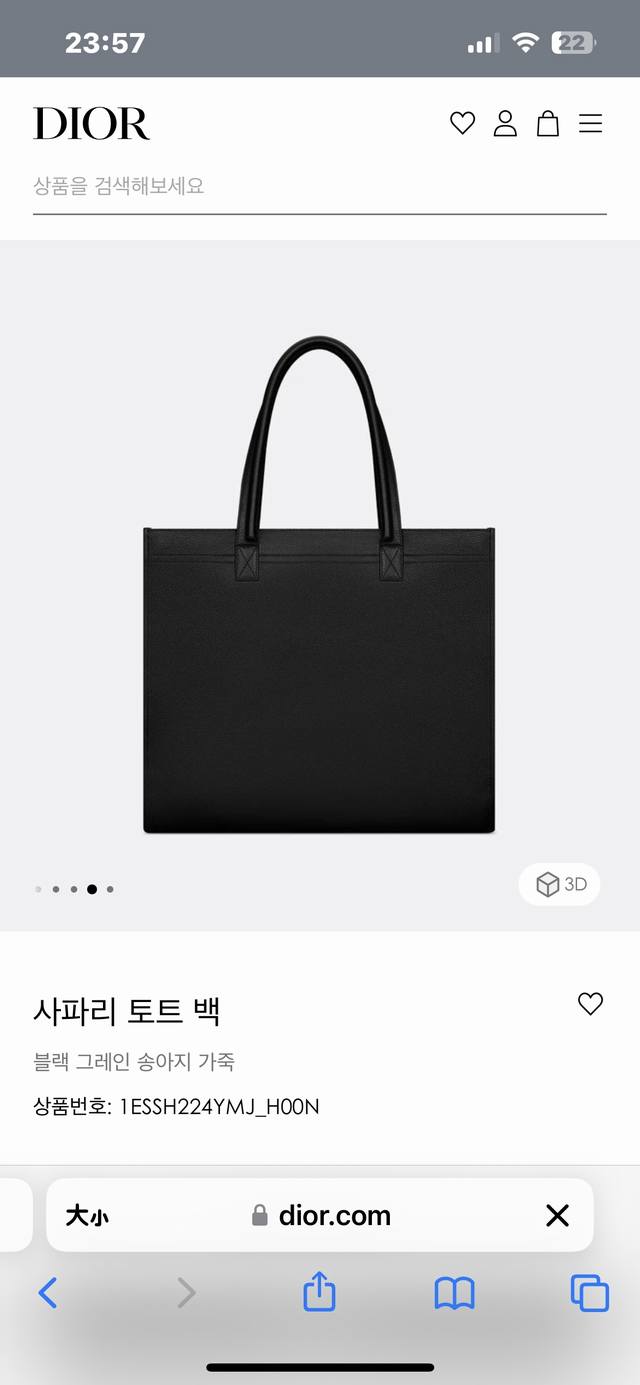
Task: Tap the product search field
Action: point(319,186)
